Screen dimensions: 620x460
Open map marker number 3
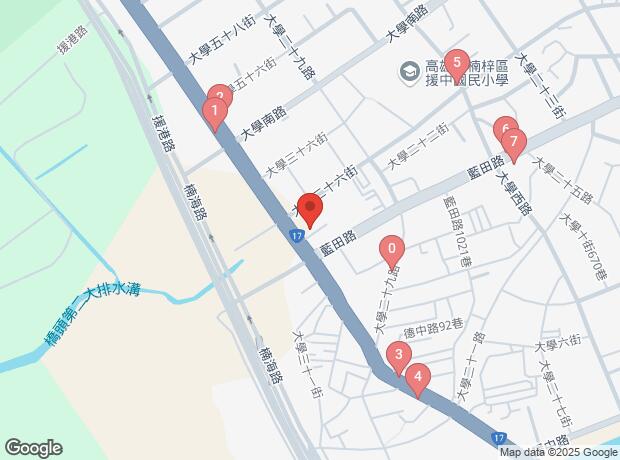pyautogui.click(x=398, y=354)
